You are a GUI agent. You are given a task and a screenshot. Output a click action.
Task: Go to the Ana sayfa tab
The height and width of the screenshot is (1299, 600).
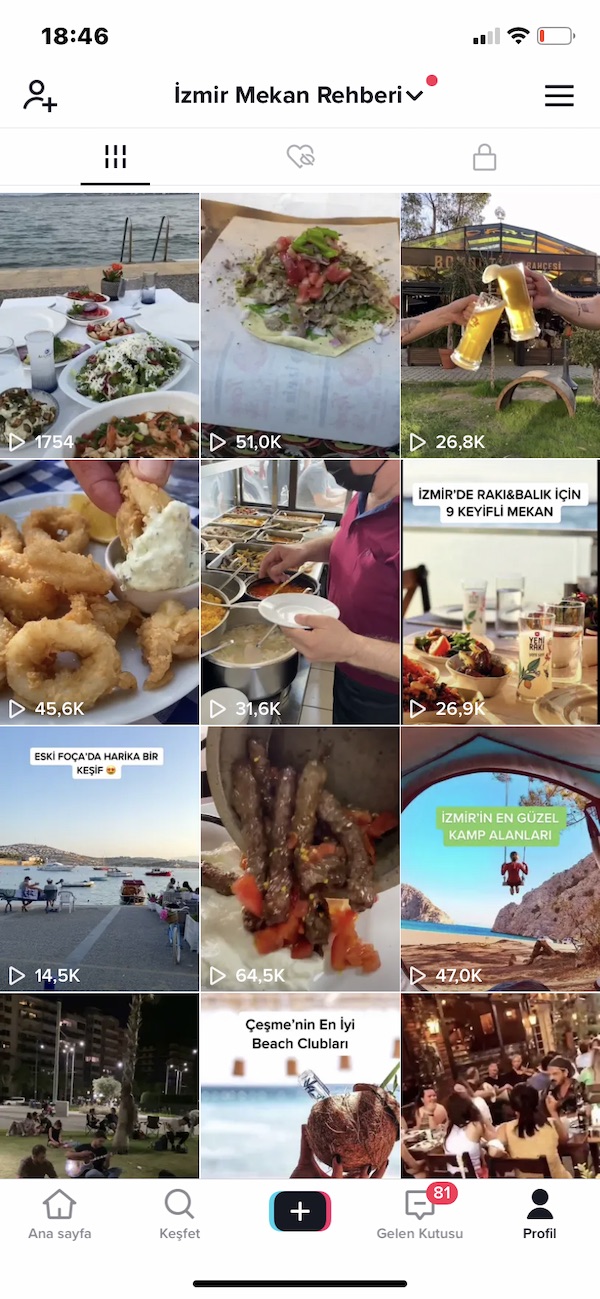60,1214
